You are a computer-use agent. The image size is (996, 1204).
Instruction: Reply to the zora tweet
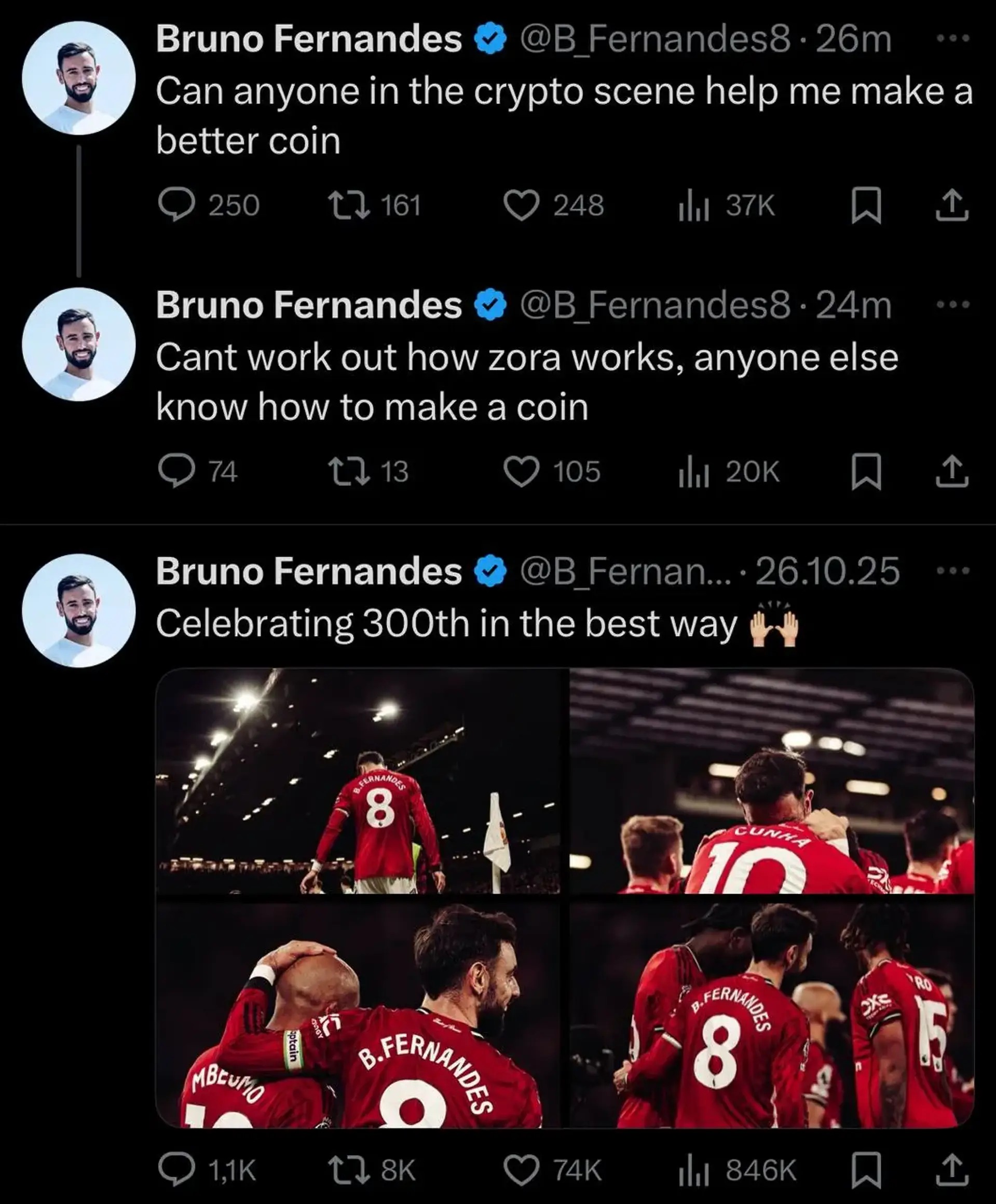(176, 471)
